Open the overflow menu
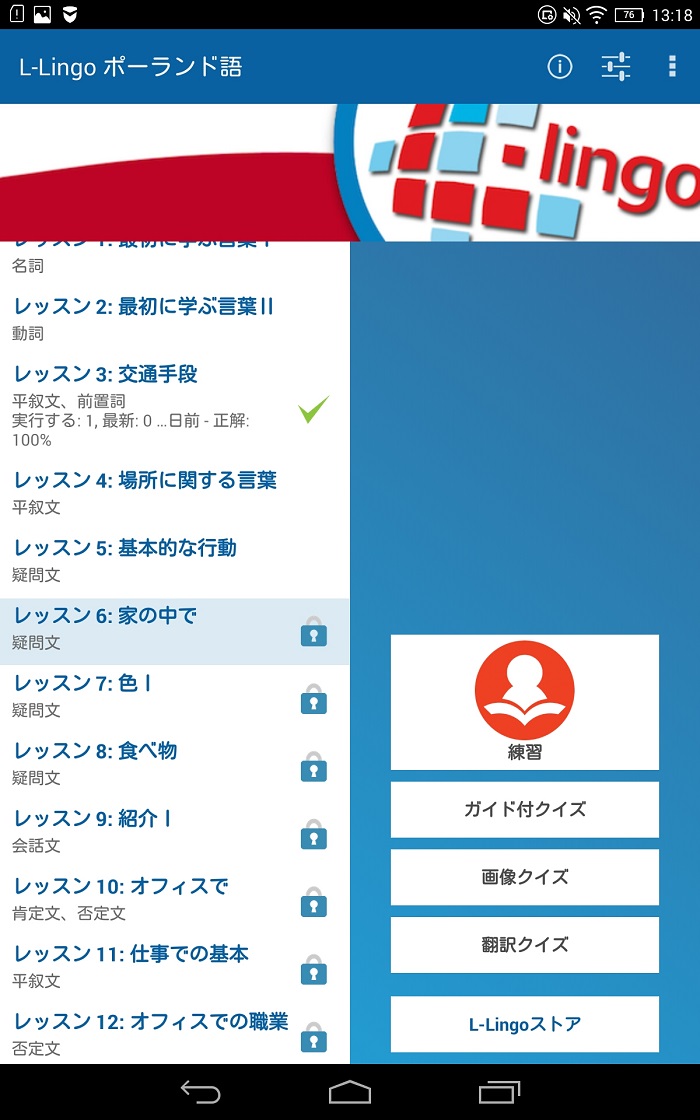The image size is (700, 1120). [672, 67]
